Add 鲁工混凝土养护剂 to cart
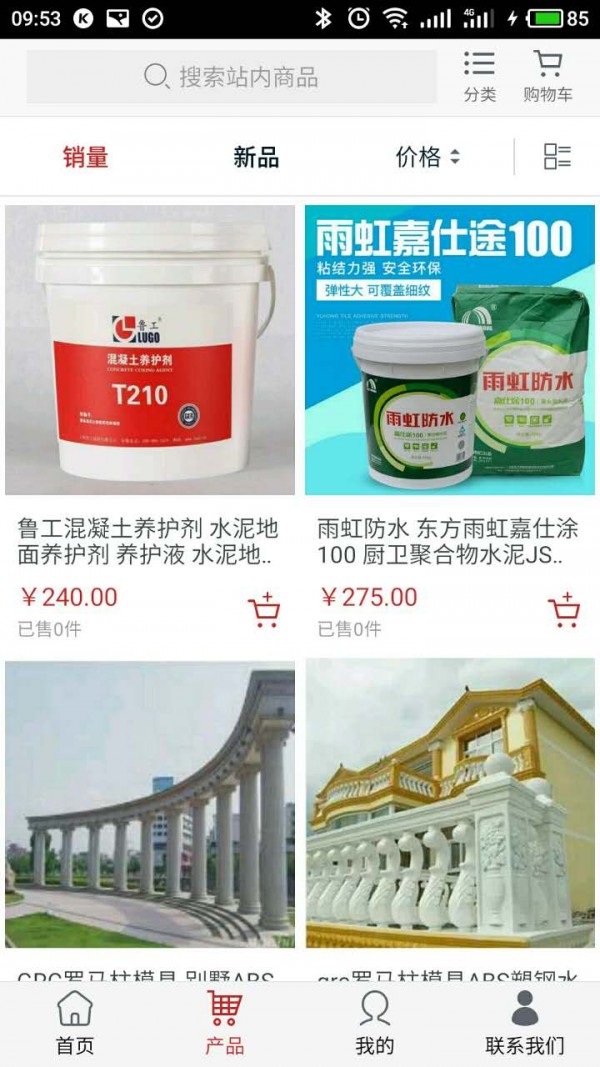The height and width of the screenshot is (1067, 600). point(264,610)
